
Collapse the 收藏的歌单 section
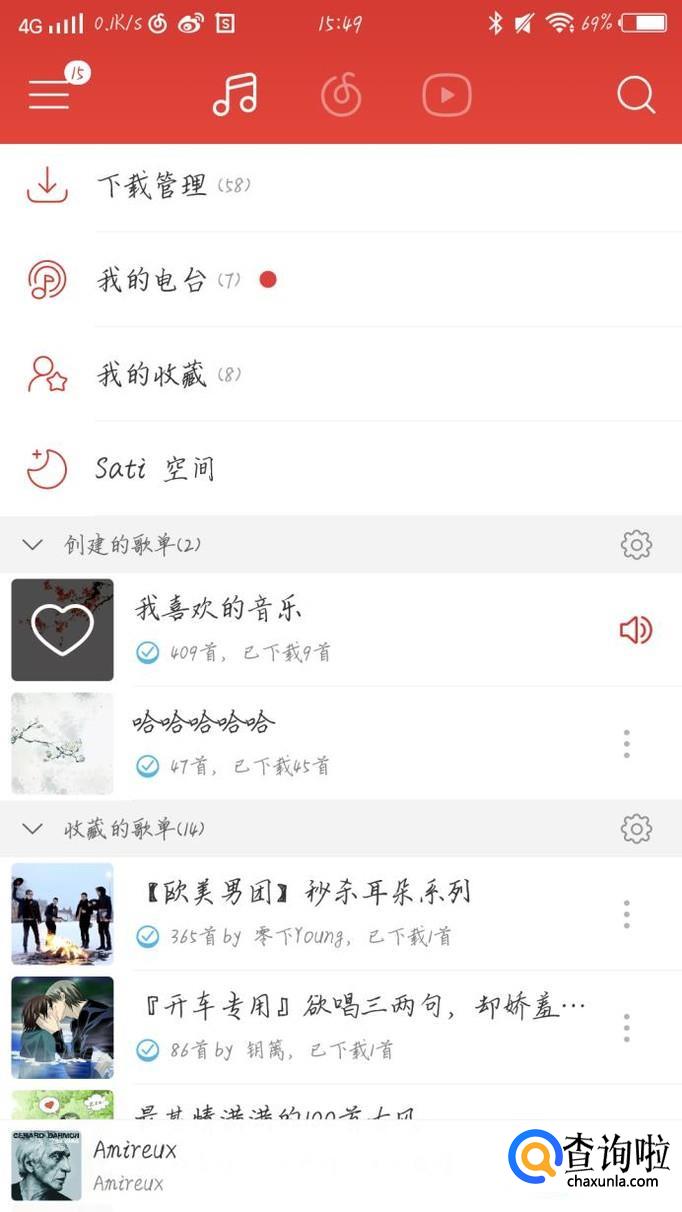tap(33, 829)
